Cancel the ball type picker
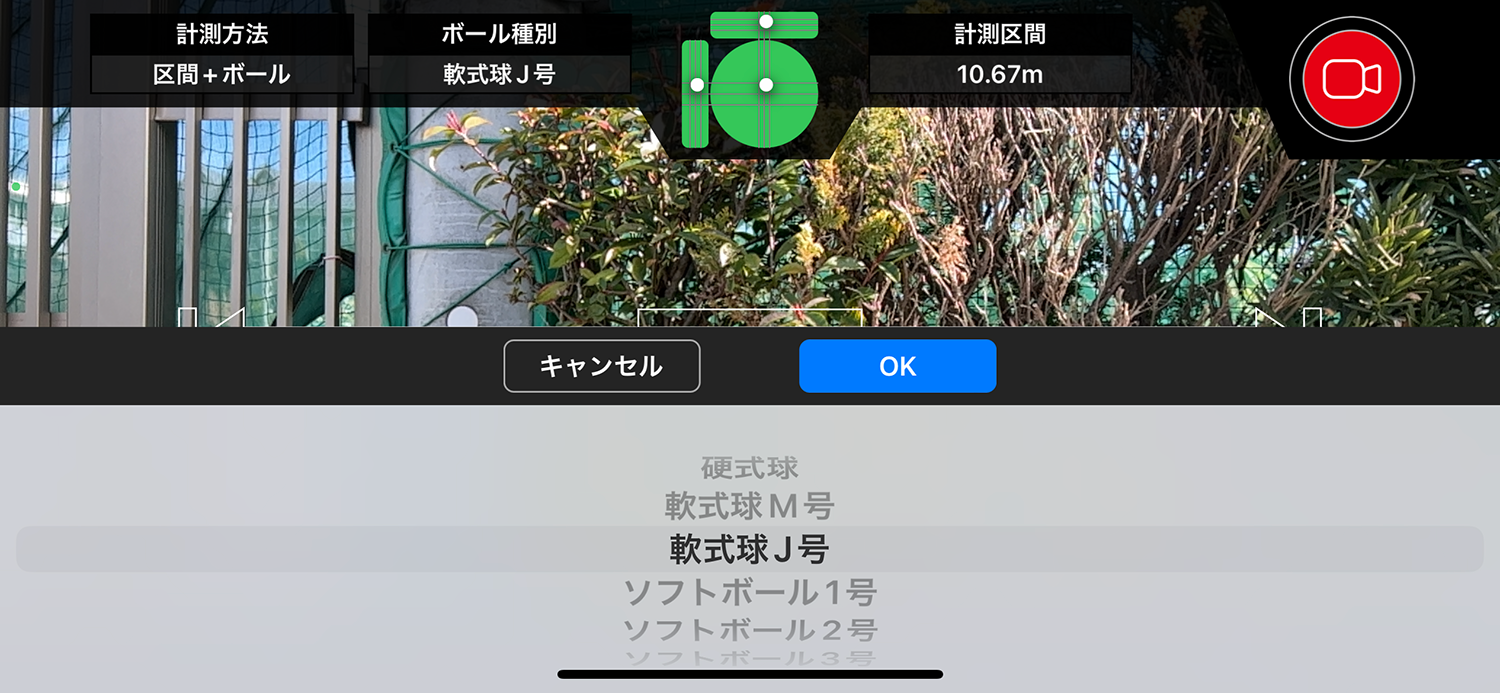The height and width of the screenshot is (693, 1500). [601, 366]
